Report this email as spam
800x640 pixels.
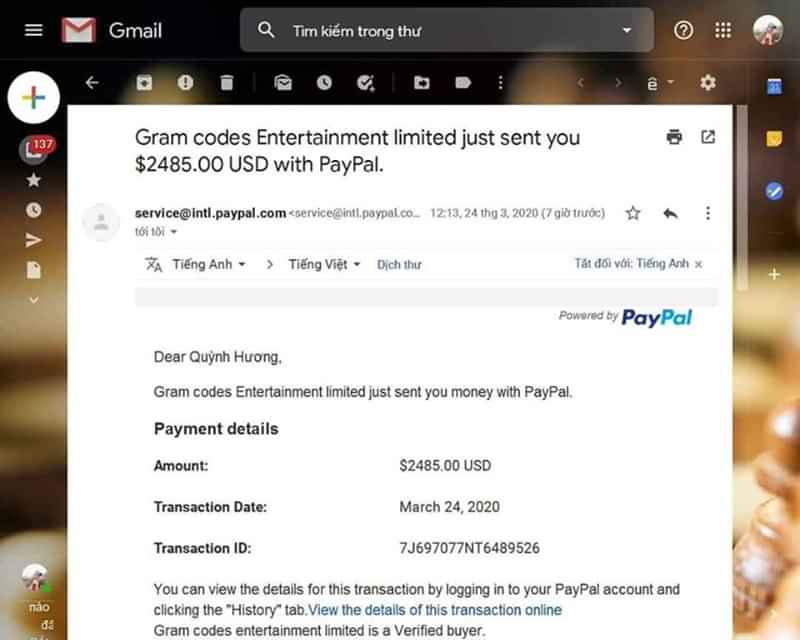[185, 83]
